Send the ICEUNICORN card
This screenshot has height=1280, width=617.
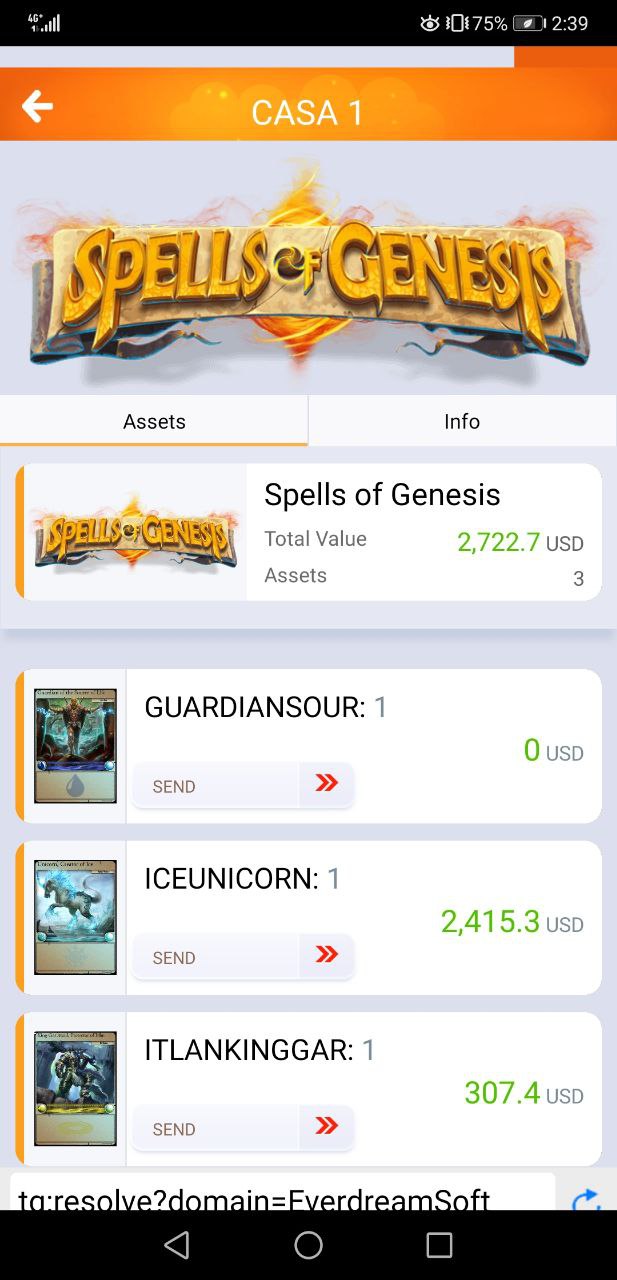pyautogui.click(x=243, y=957)
